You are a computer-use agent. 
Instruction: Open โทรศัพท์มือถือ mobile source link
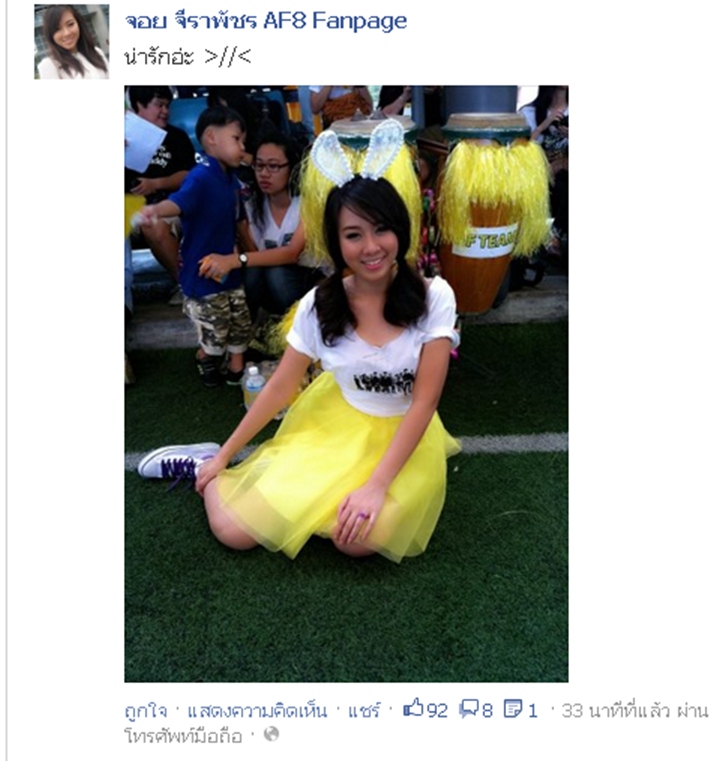coord(184,735)
